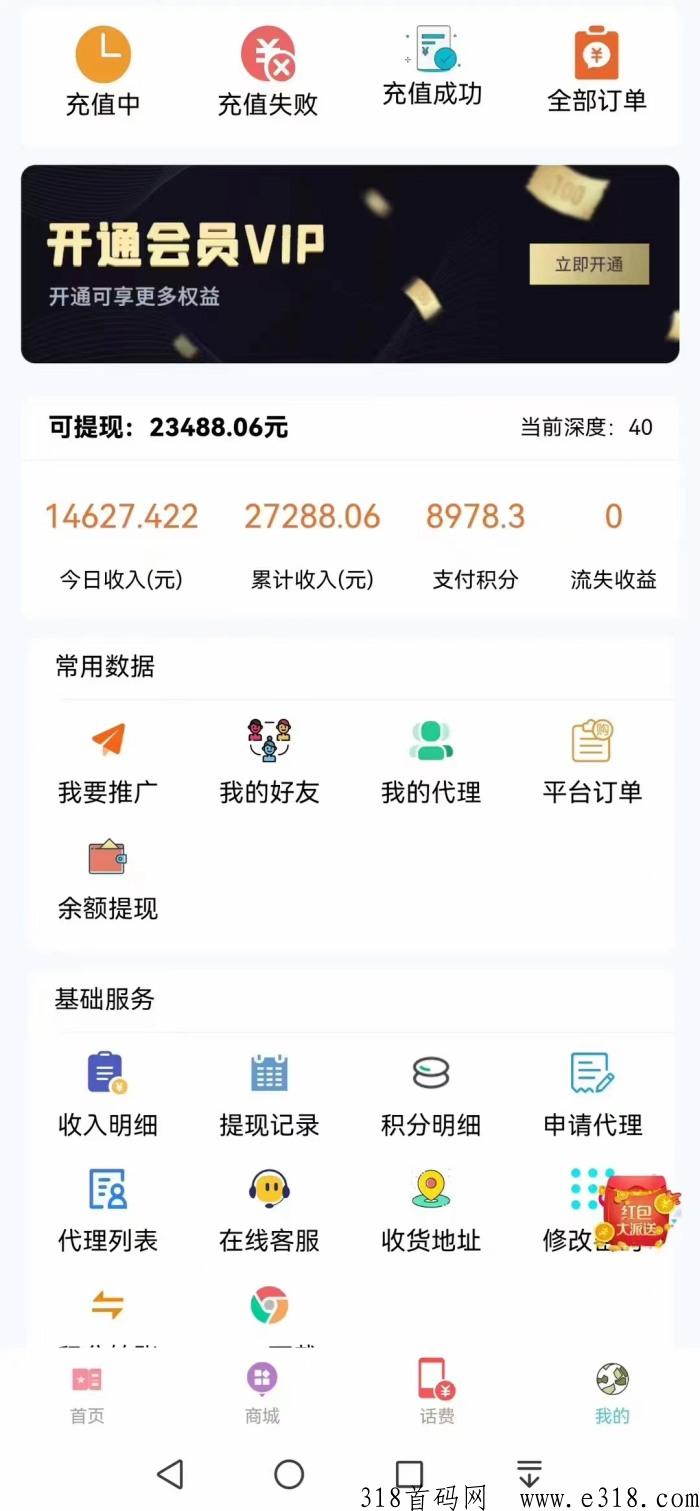Screen dimensions: 700x1511
Task: Switch to the 首页 tab
Action: (x=87, y=1394)
